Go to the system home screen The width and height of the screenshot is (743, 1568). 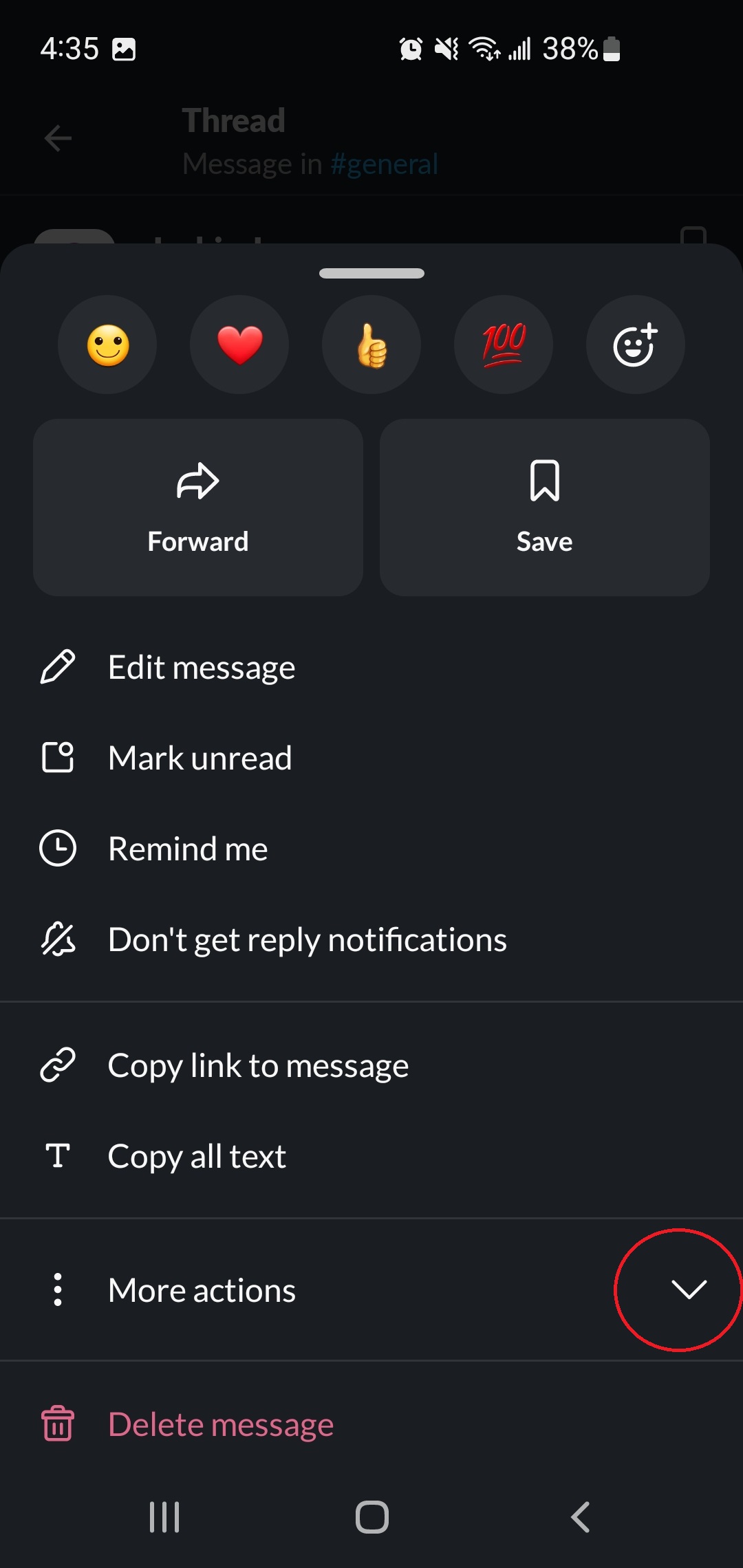[x=371, y=1517]
